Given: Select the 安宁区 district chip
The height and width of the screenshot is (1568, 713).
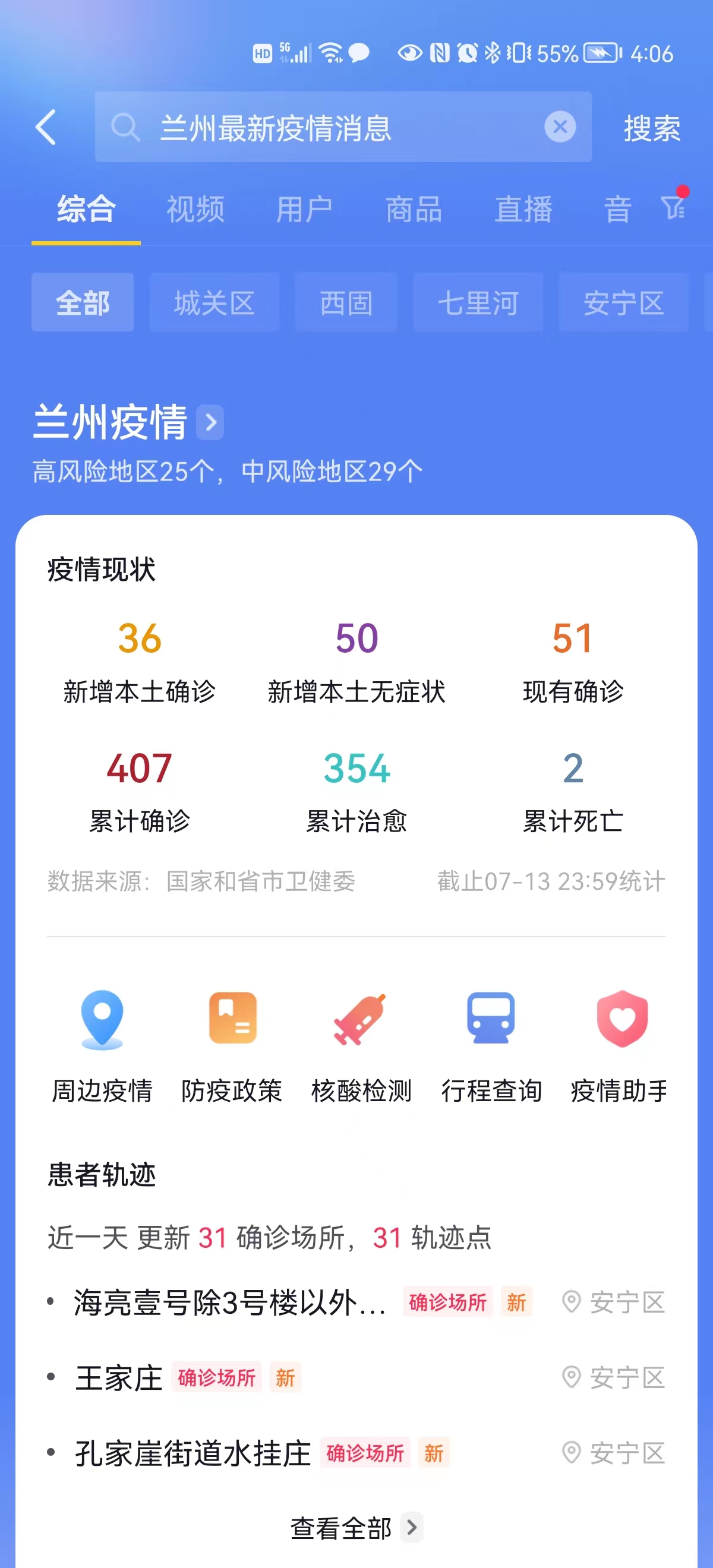Looking at the screenshot, I should click(x=623, y=302).
